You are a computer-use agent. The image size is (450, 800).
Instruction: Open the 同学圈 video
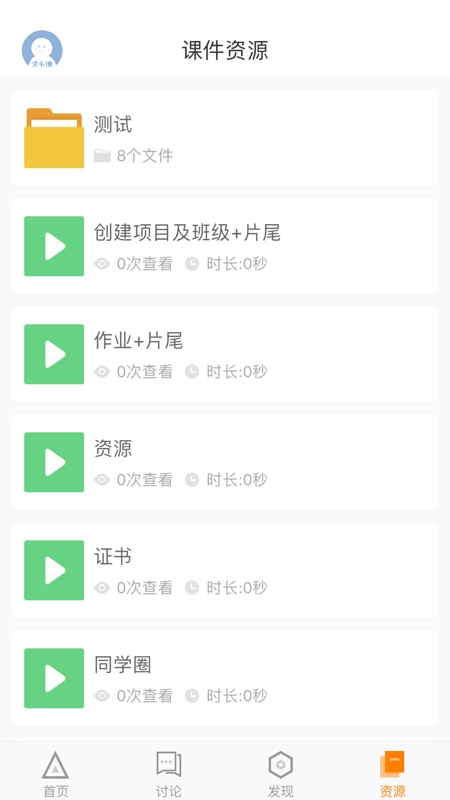pyautogui.click(x=225, y=678)
